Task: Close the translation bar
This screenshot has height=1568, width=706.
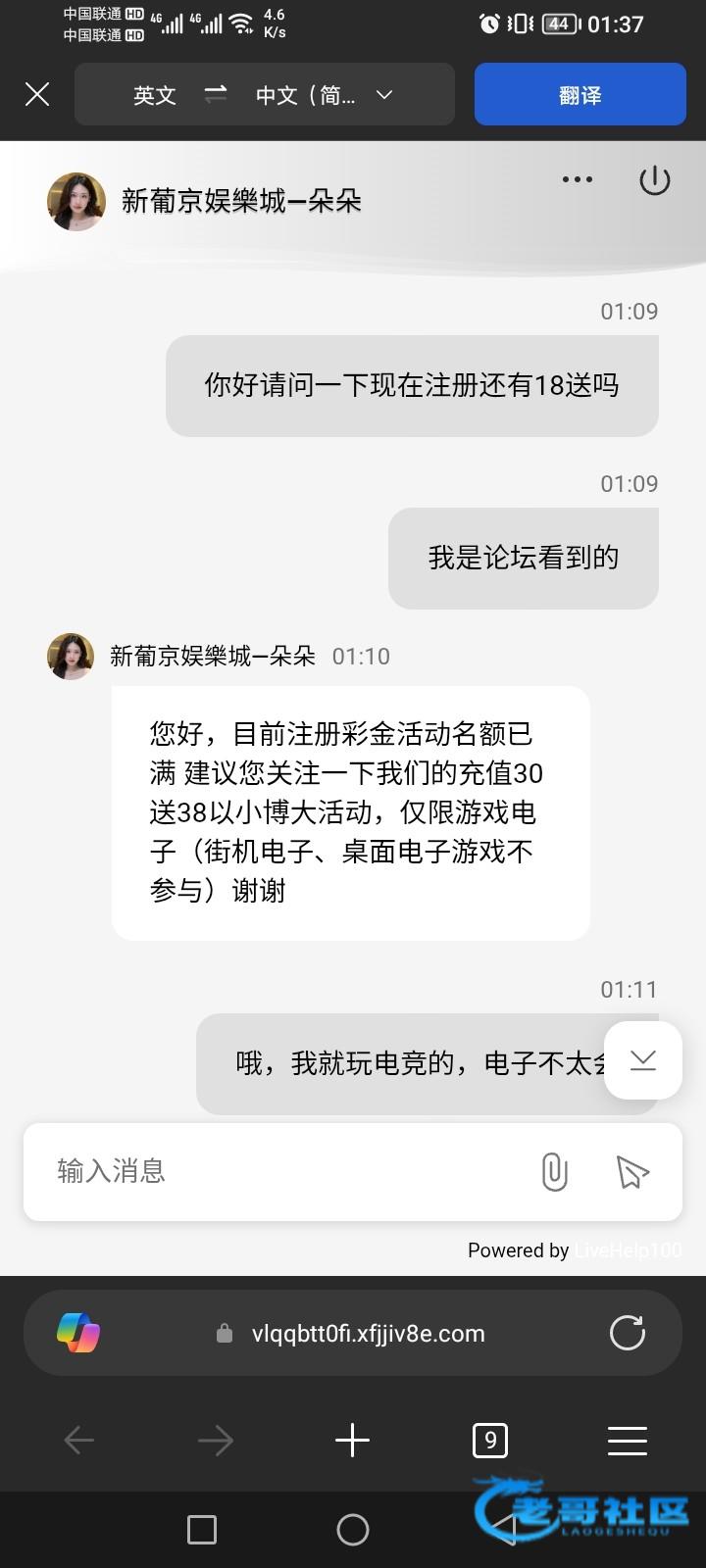Action: point(37,94)
